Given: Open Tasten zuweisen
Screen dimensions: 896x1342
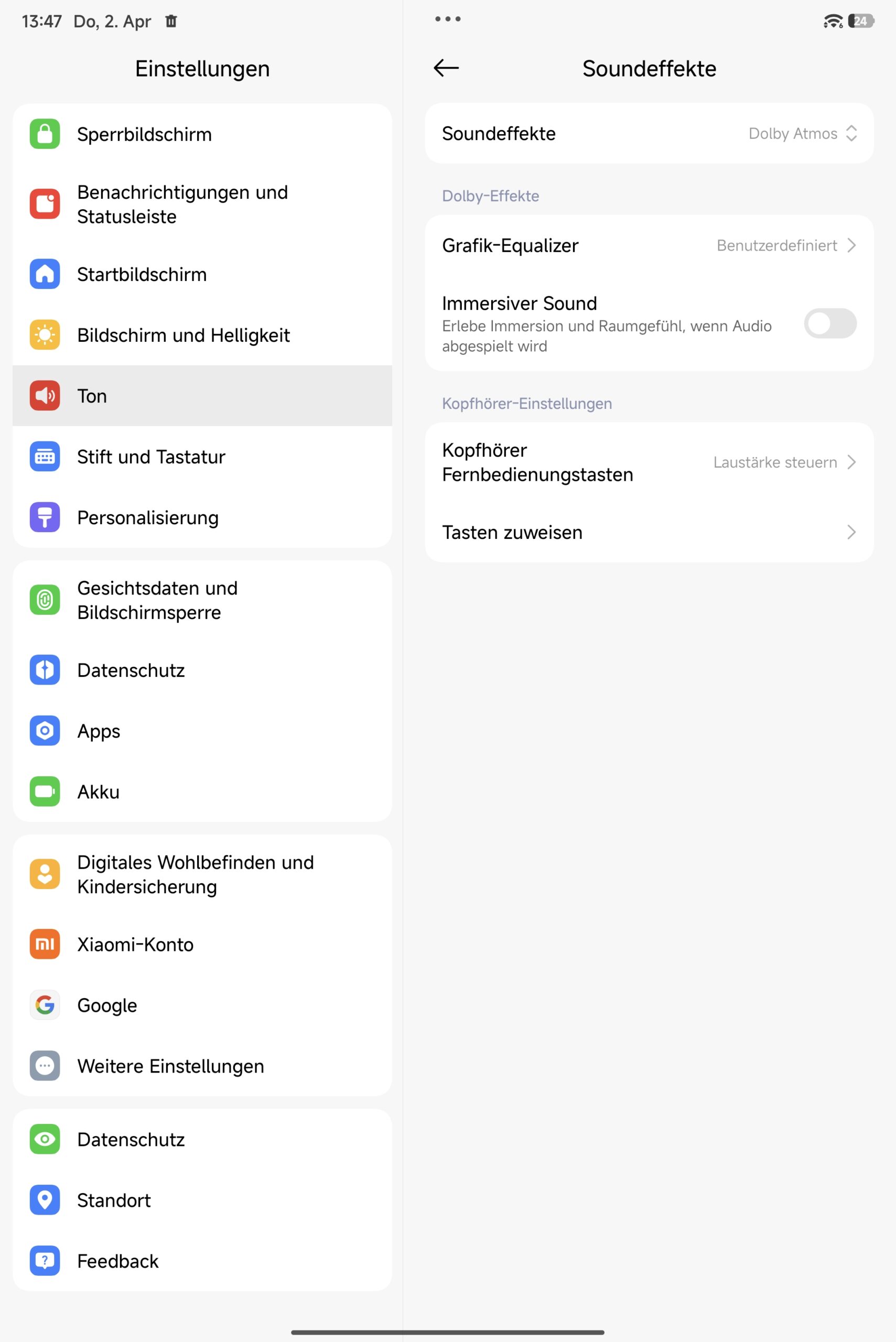Looking at the screenshot, I should (649, 532).
